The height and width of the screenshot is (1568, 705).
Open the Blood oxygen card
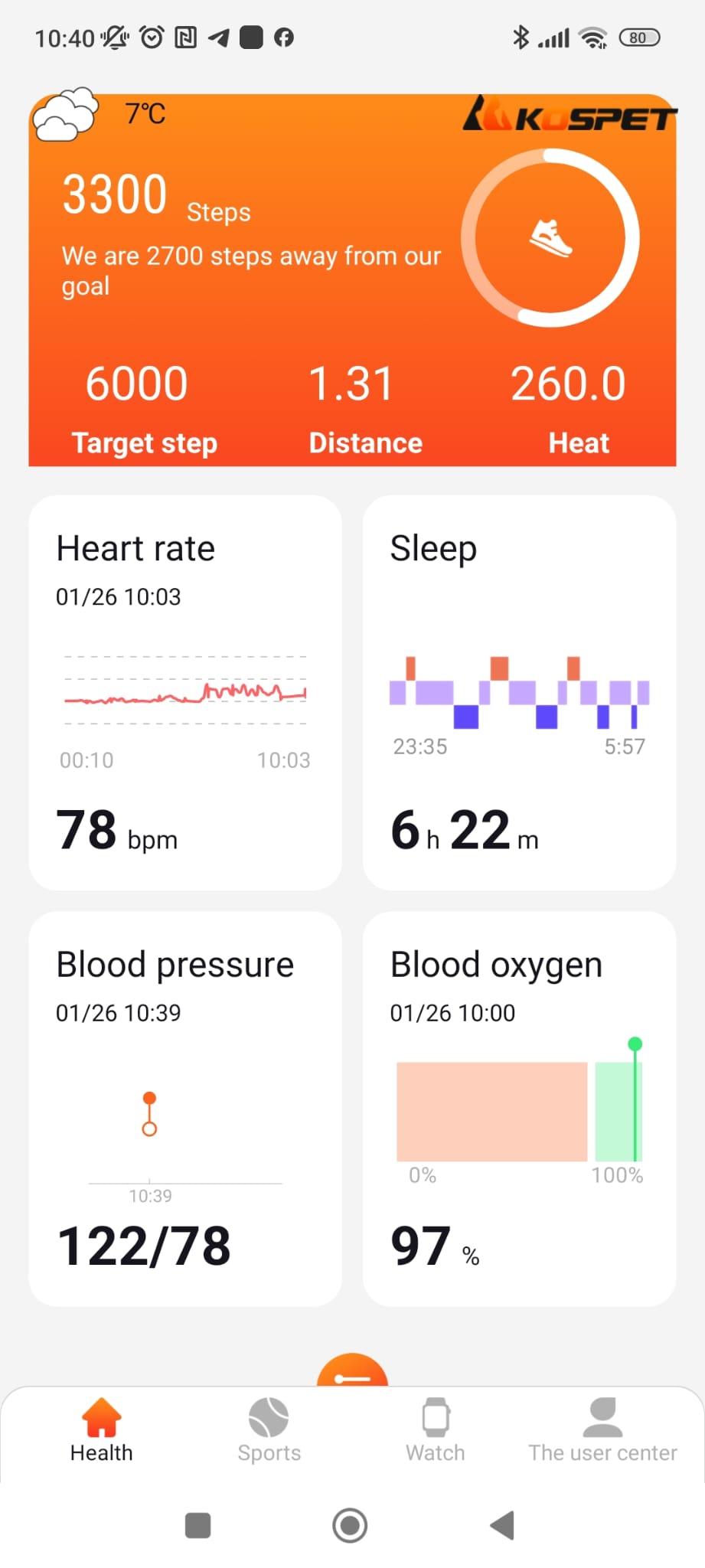click(x=519, y=1108)
